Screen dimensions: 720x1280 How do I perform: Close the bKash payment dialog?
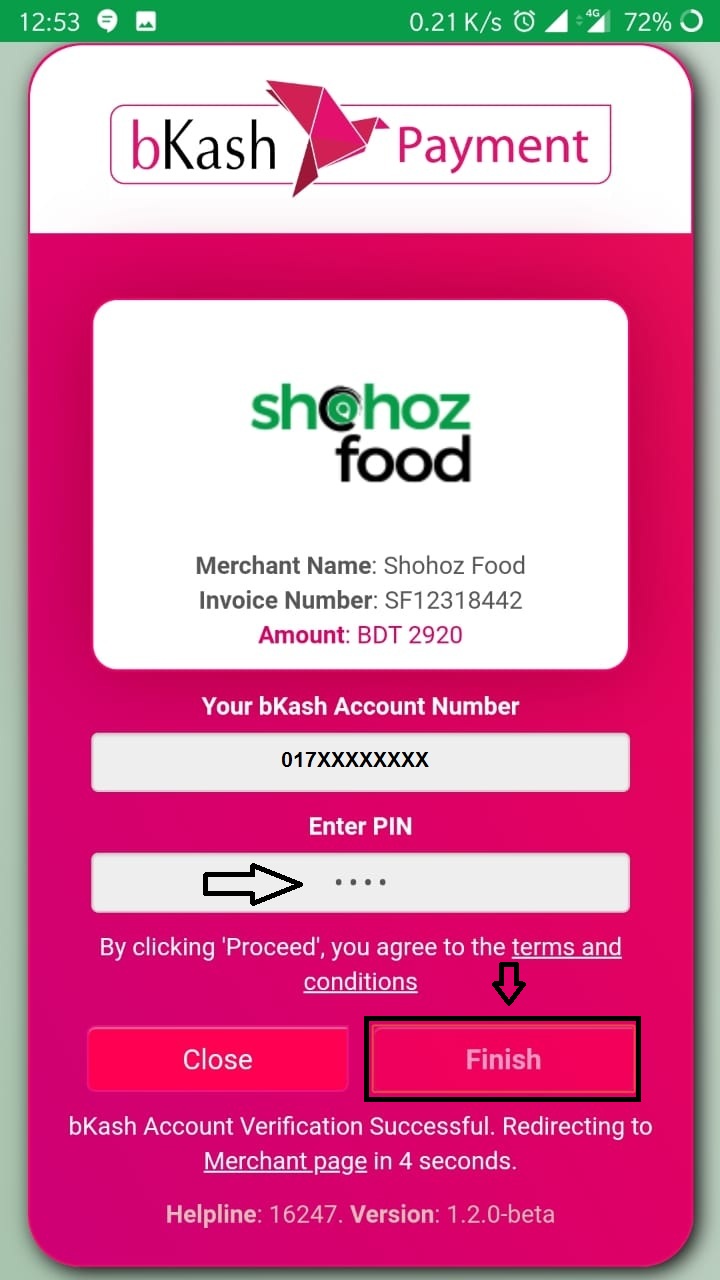pyautogui.click(x=218, y=1059)
